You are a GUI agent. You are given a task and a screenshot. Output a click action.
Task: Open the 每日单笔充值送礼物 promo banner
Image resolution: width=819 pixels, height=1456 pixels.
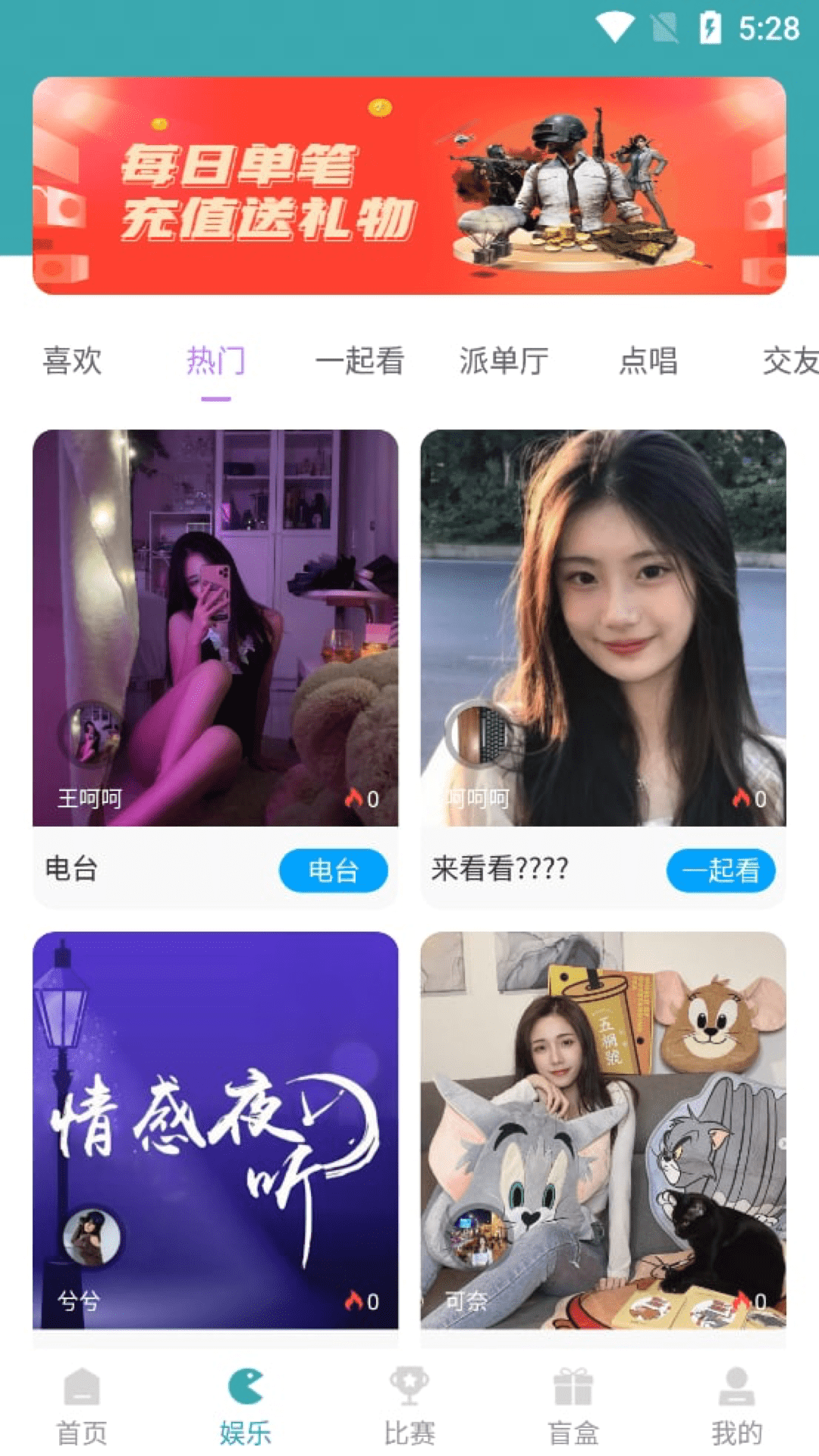(x=409, y=186)
